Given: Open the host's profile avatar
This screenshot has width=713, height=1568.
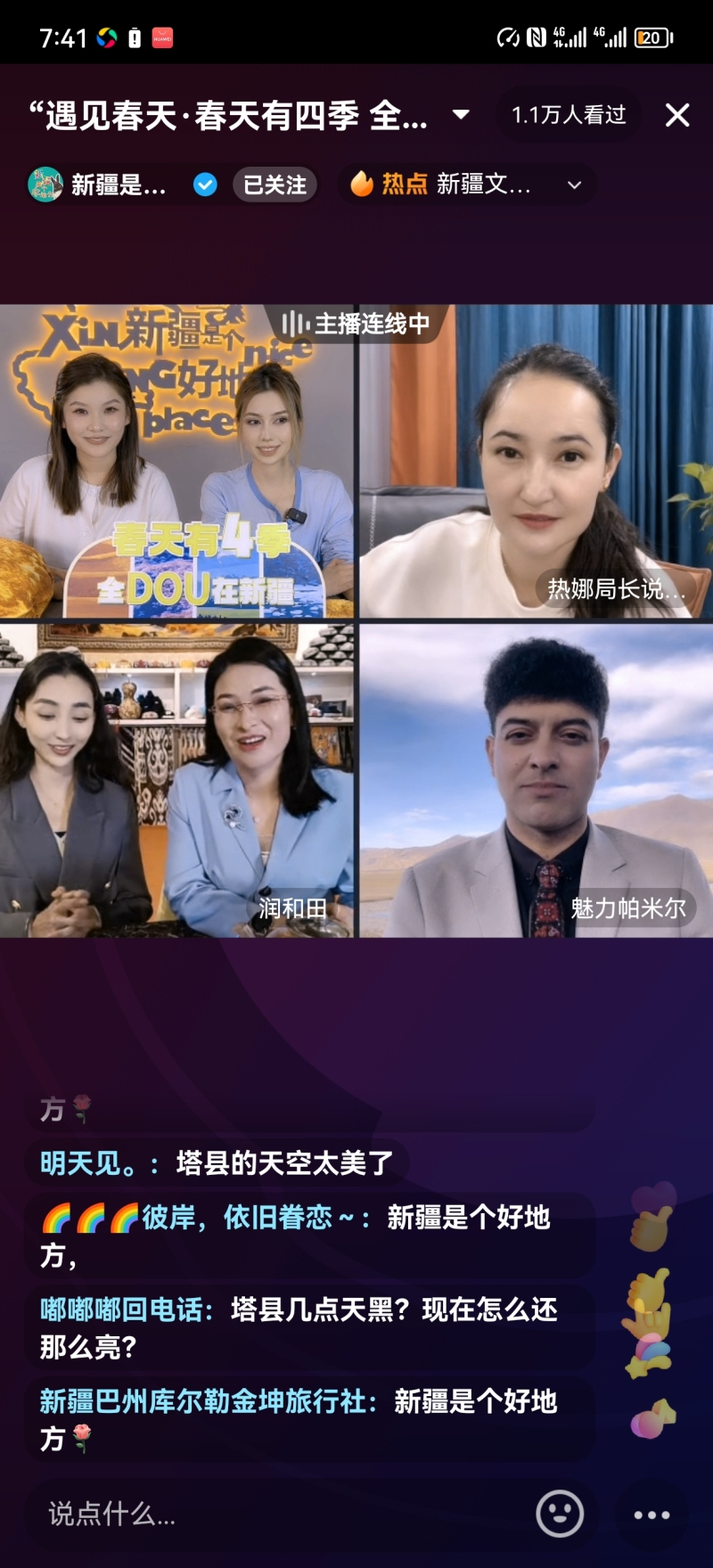Looking at the screenshot, I should [x=45, y=185].
